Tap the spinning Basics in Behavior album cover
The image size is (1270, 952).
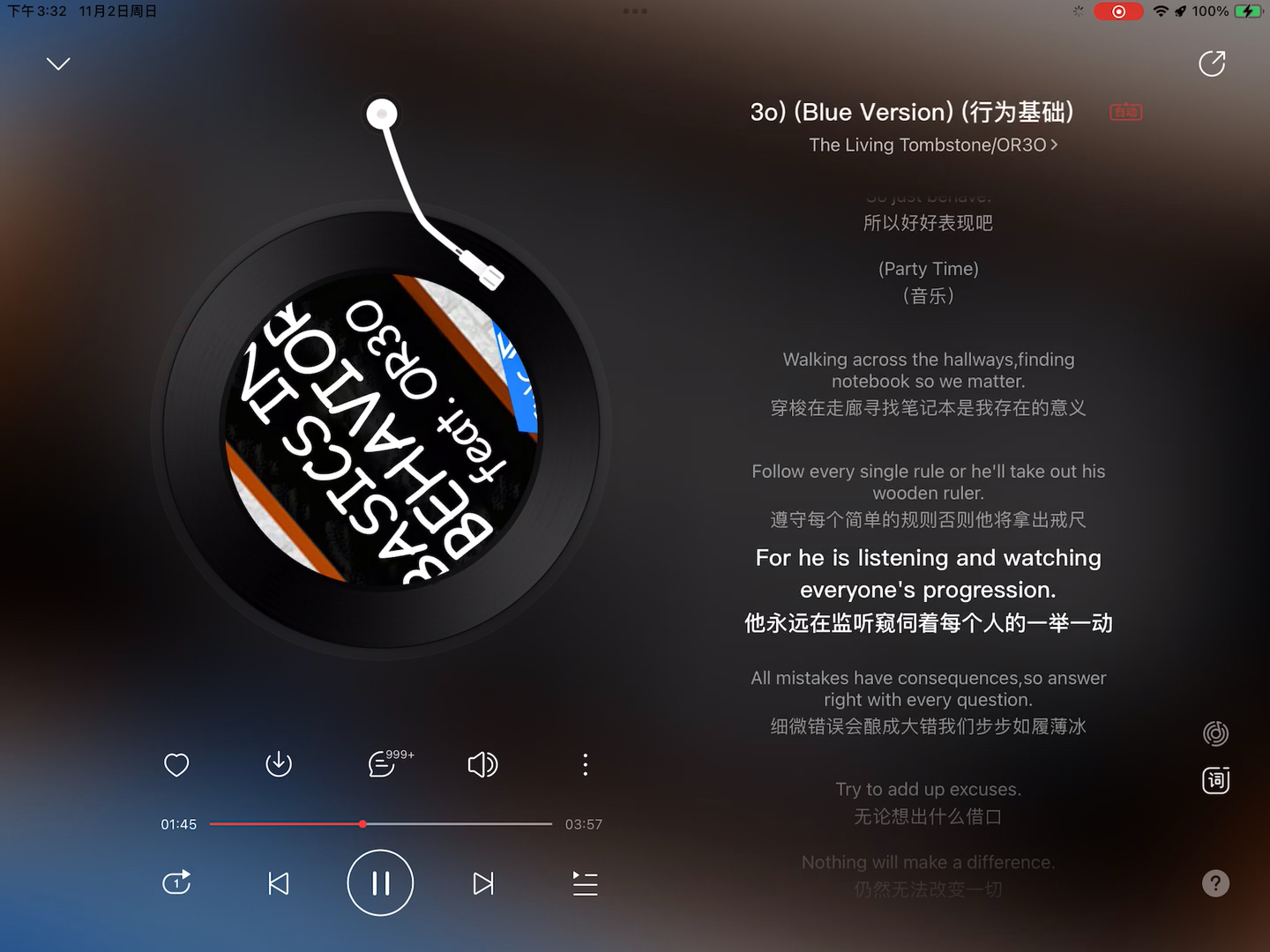click(381, 430)
